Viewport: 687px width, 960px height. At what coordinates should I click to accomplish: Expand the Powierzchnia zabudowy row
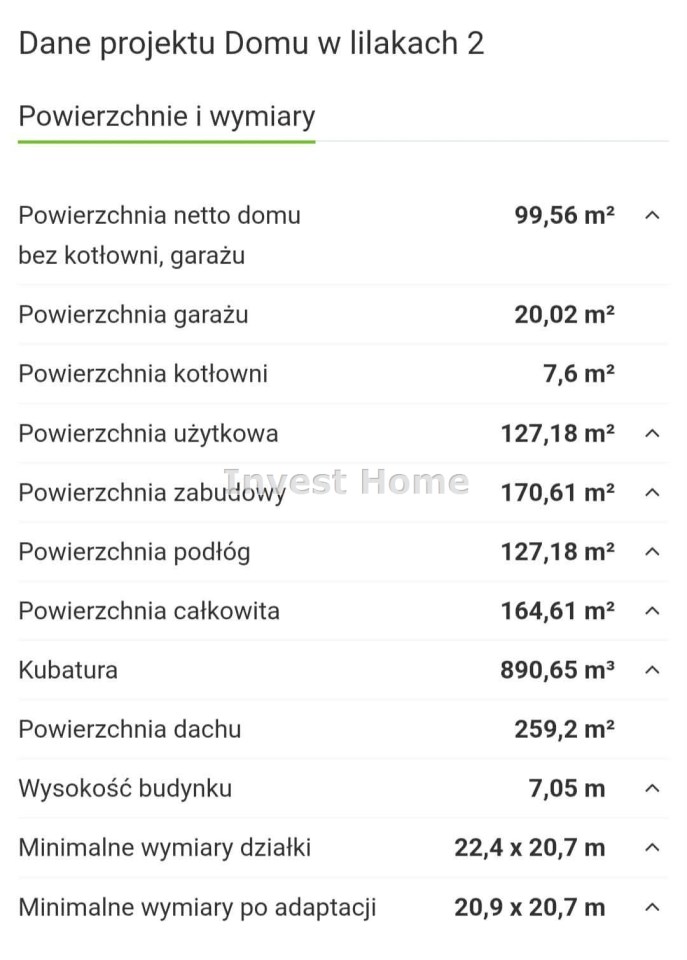653,492
